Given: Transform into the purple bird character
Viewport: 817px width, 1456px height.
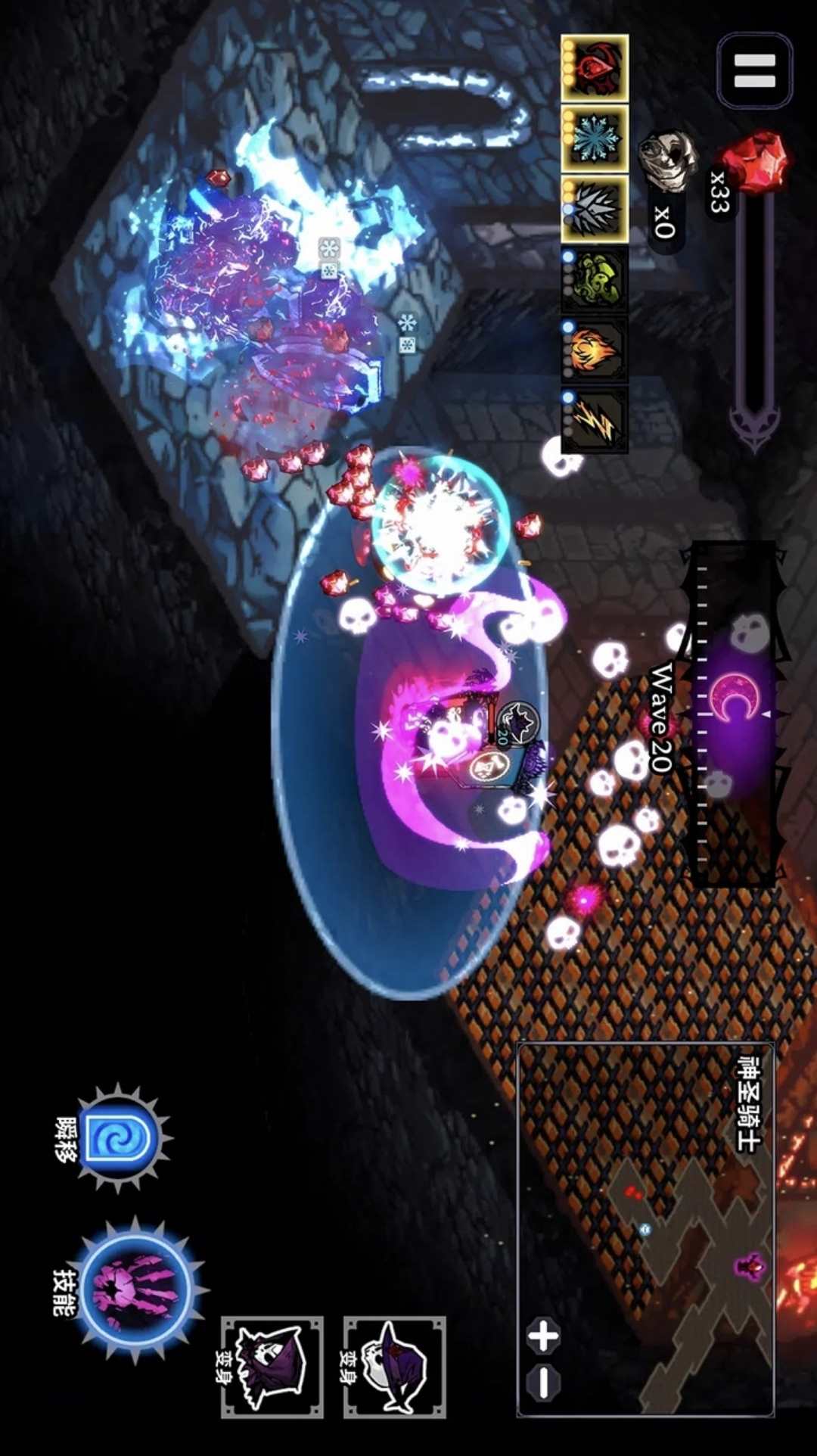Looking at the screenshot, I should [395, 1367].
